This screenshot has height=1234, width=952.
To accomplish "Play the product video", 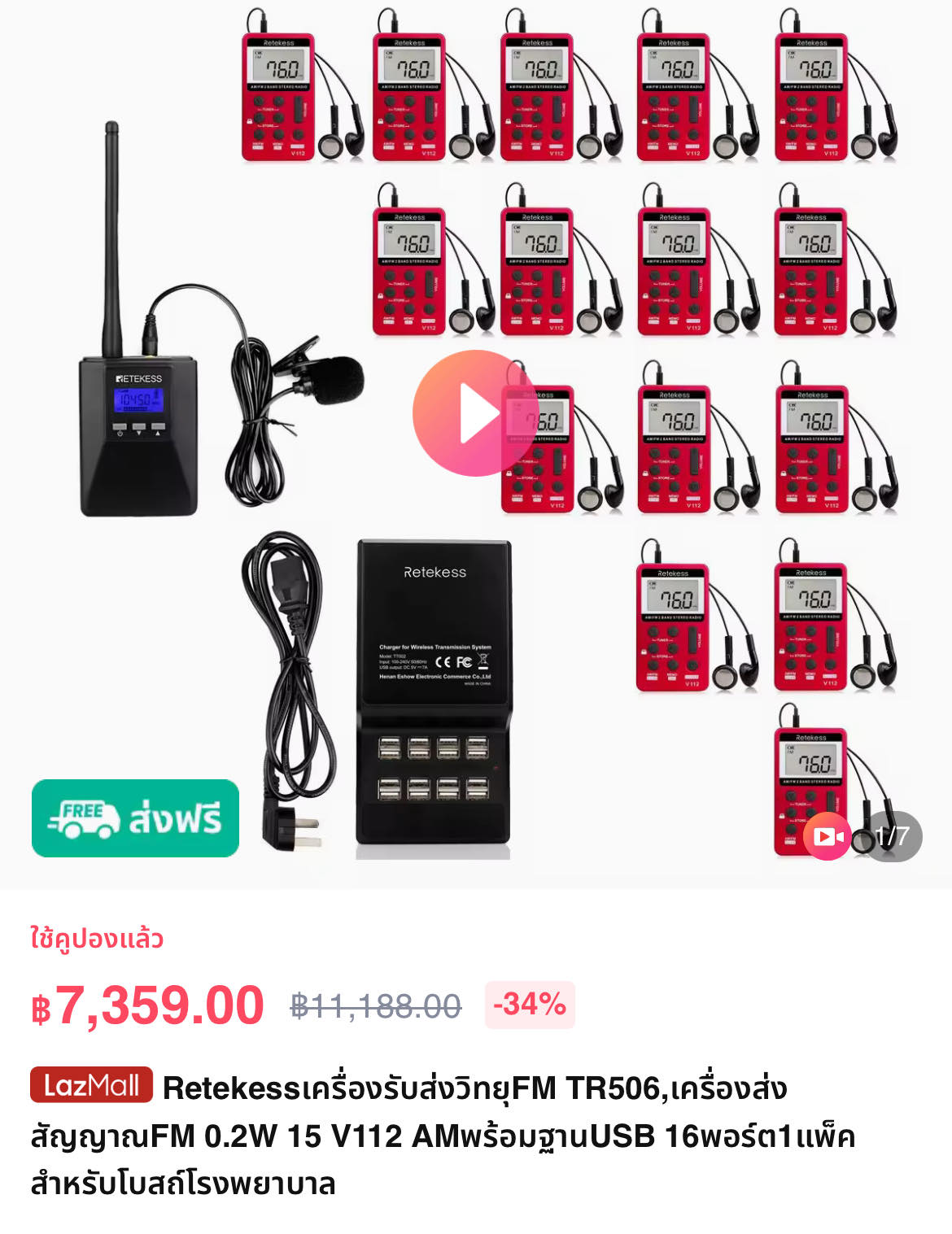I will (476, 413).
